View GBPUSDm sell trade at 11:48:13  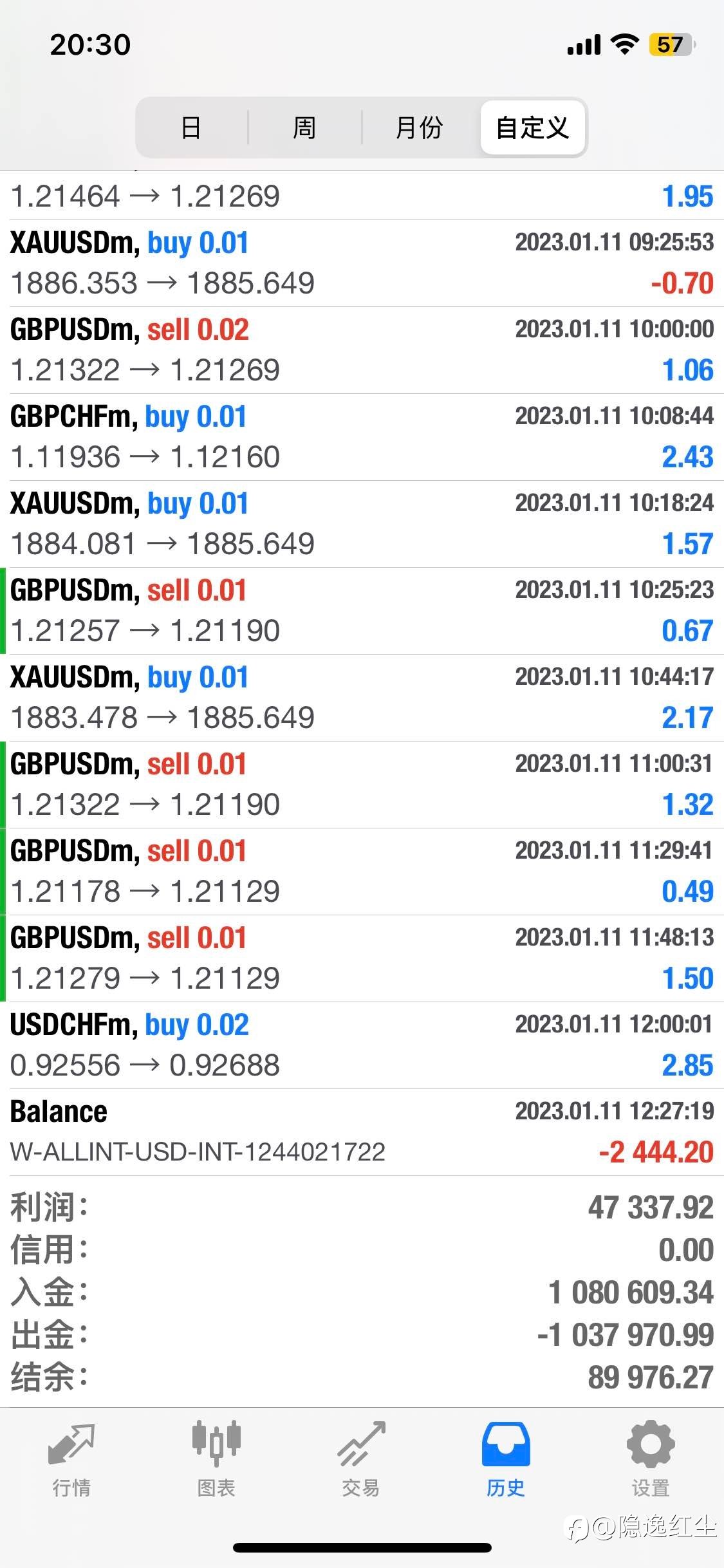(x=362, y=958)
